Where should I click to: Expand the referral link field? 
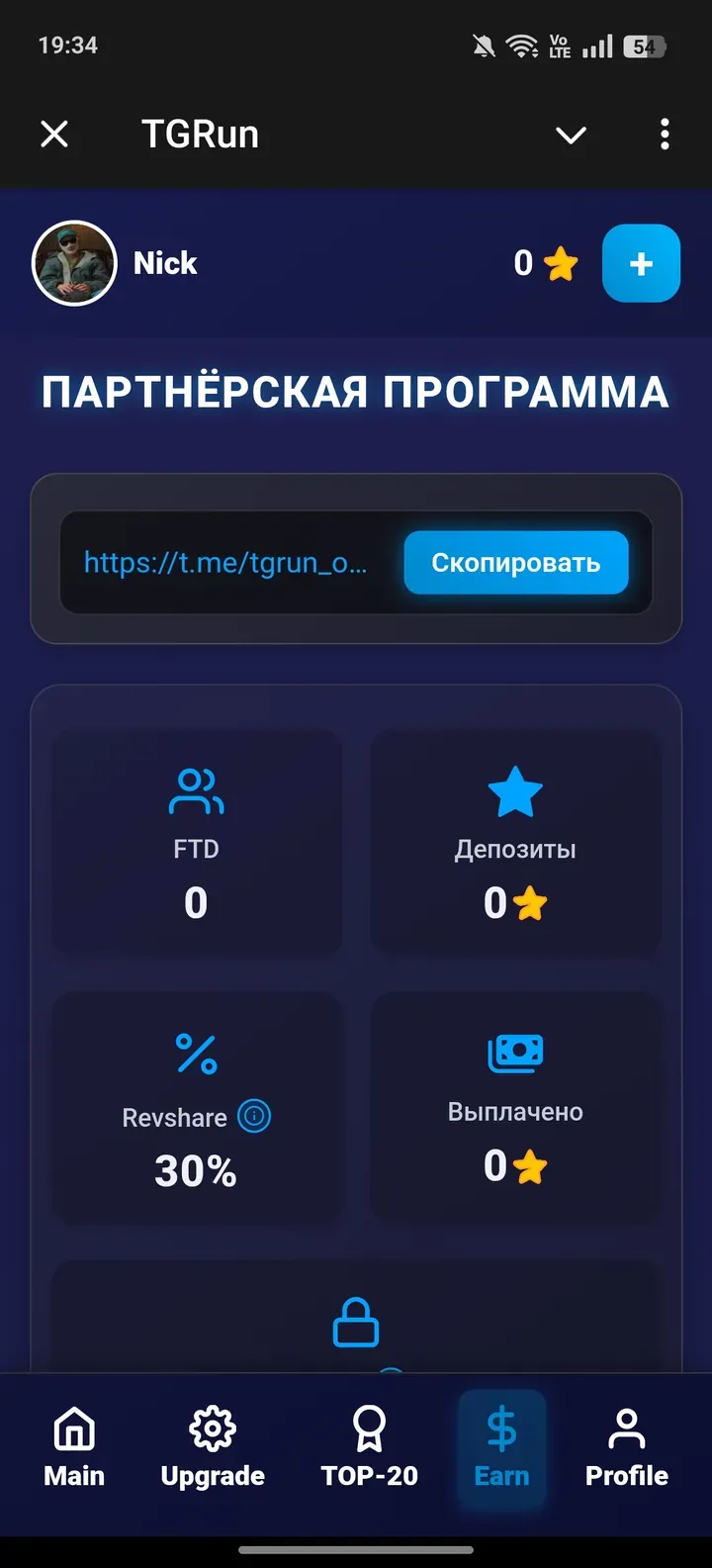(225, 562)
